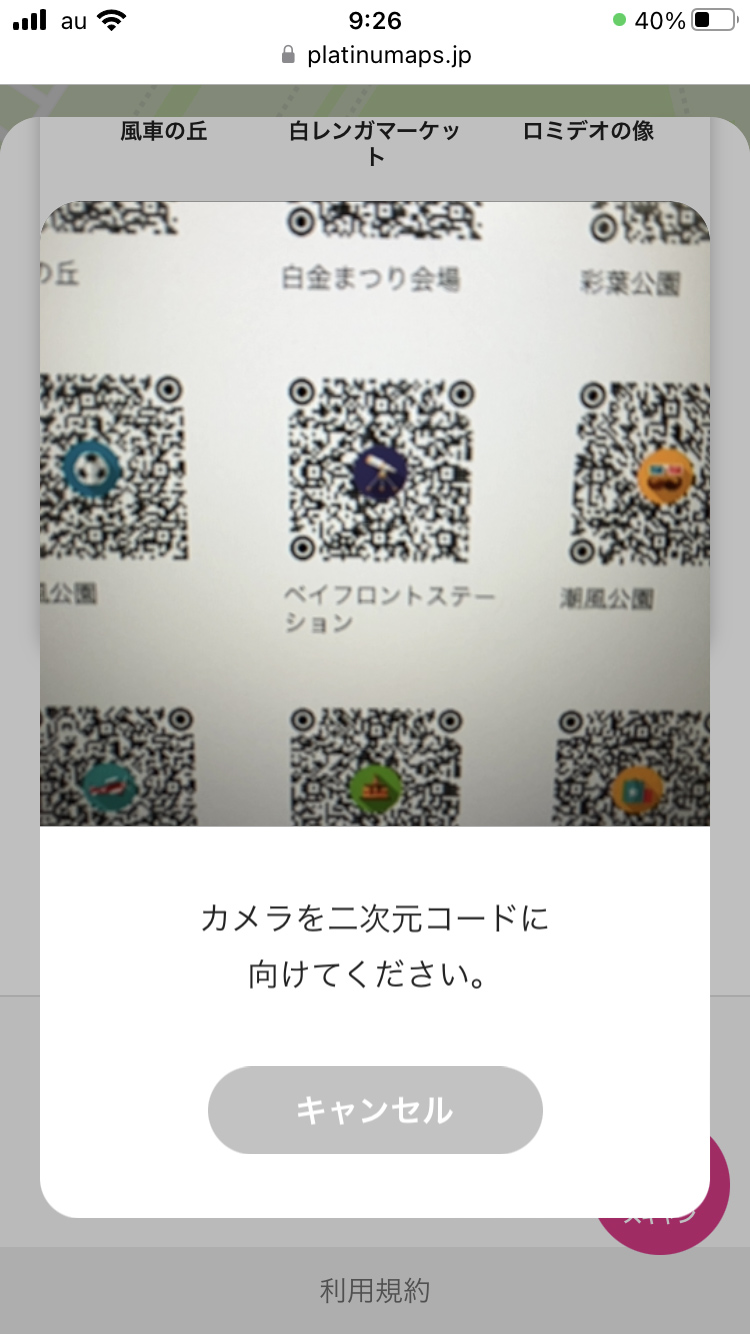Screen dimensions: 750x1334
Task: Tap the cellular signal icon in the status bar
Action: click(27, 18)
